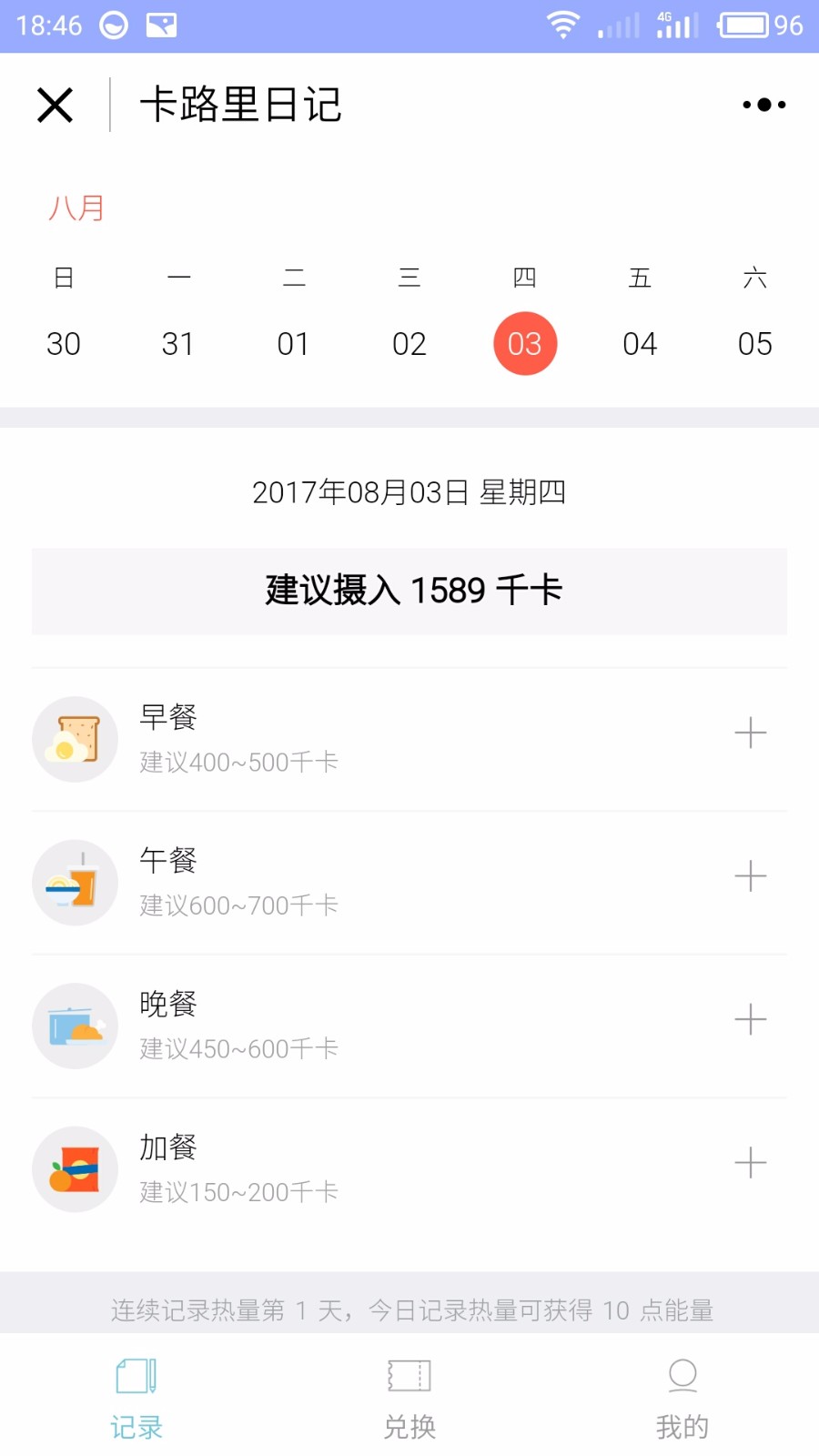Select date 04 in the calendar
This screenshot has height=1456, width=819.
tap(640, 344)
